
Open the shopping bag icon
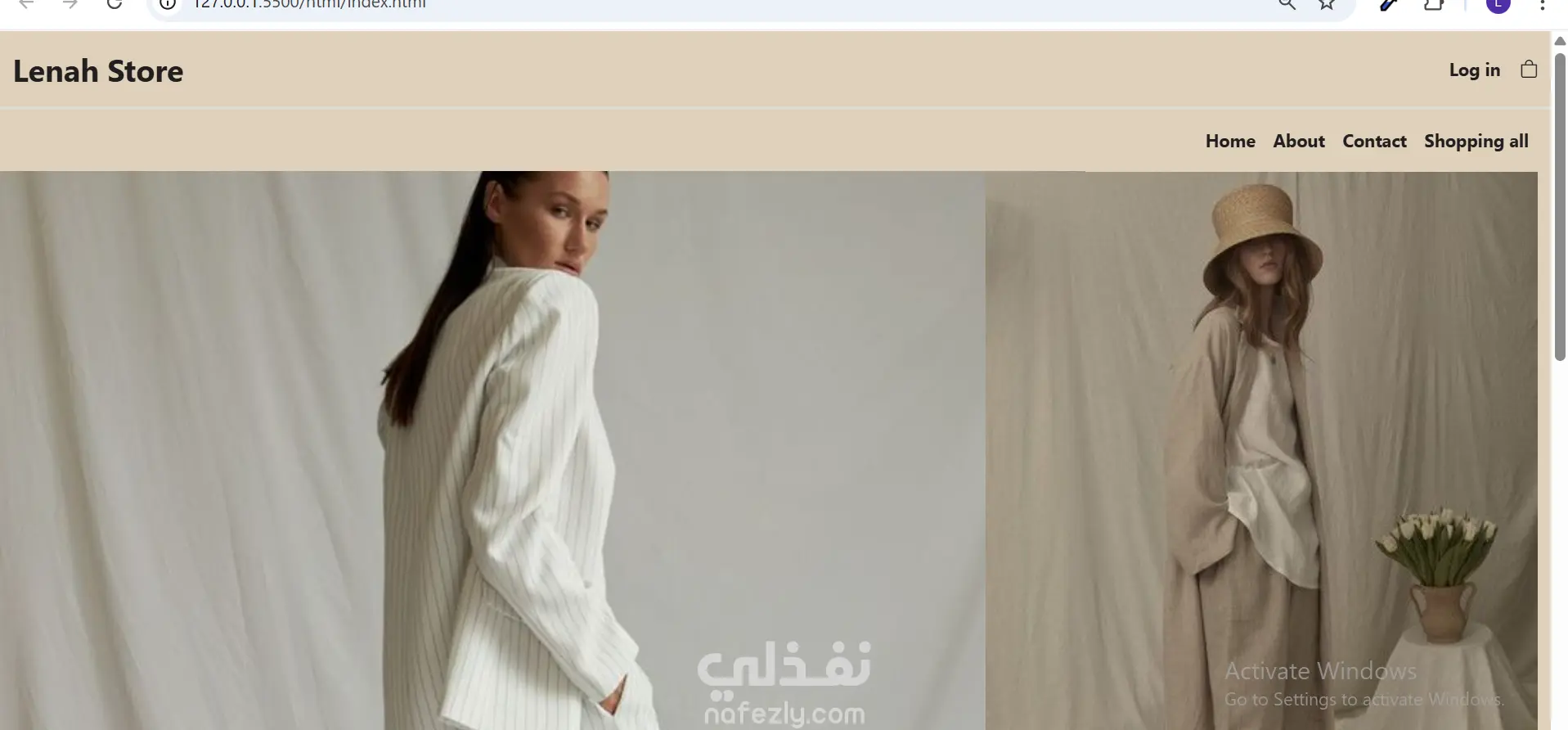point(1528,70)
